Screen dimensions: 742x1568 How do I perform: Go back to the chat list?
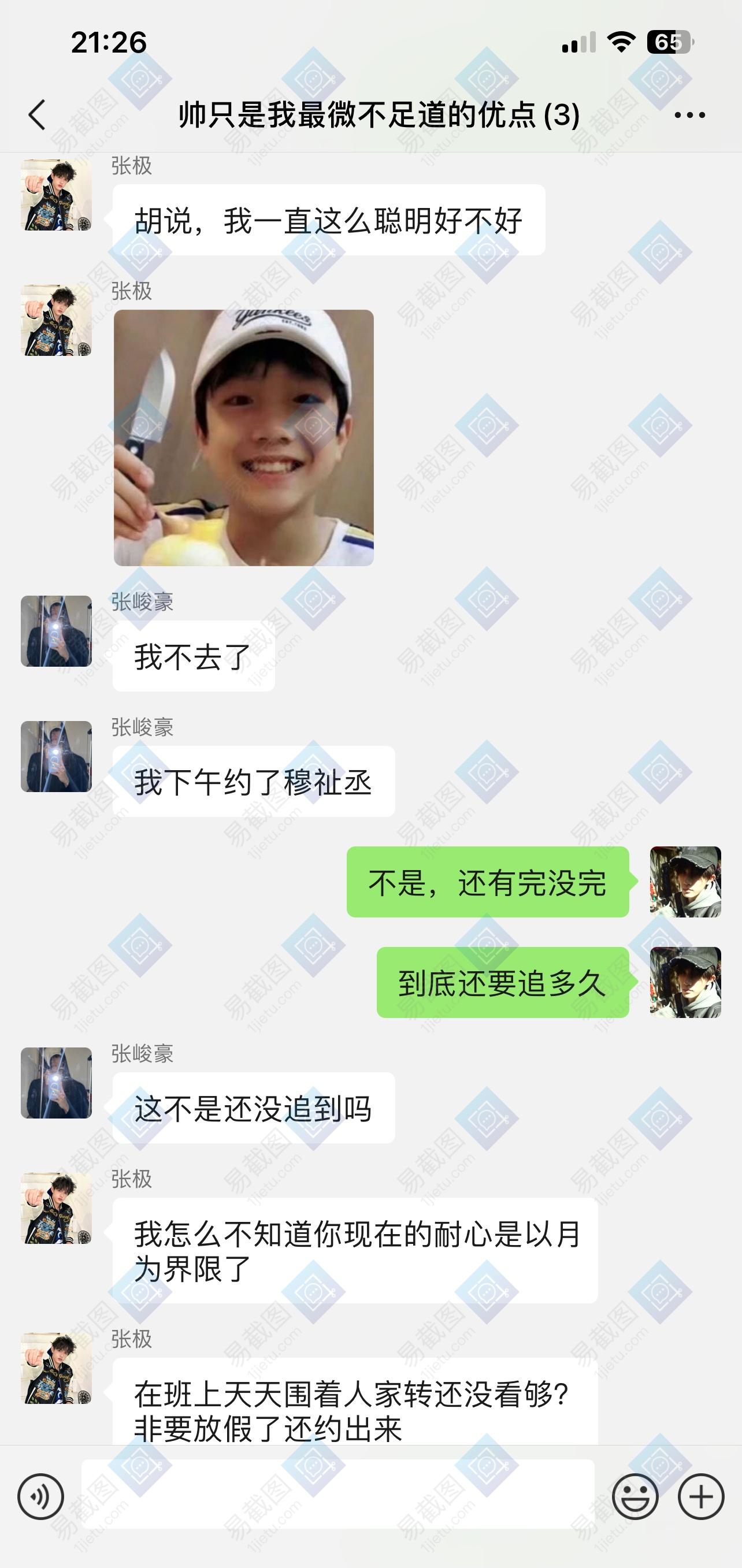pos(37,114)
